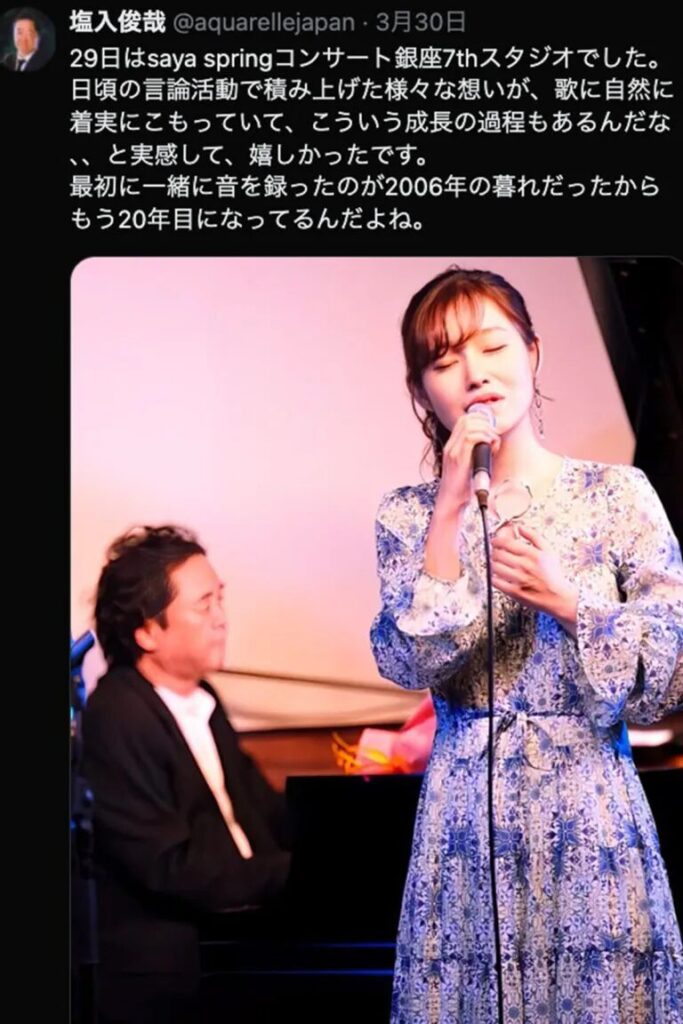683x1024 pixels.
Task: Open 塩入俊哉's profile avatar
Action: click(27, 39)
